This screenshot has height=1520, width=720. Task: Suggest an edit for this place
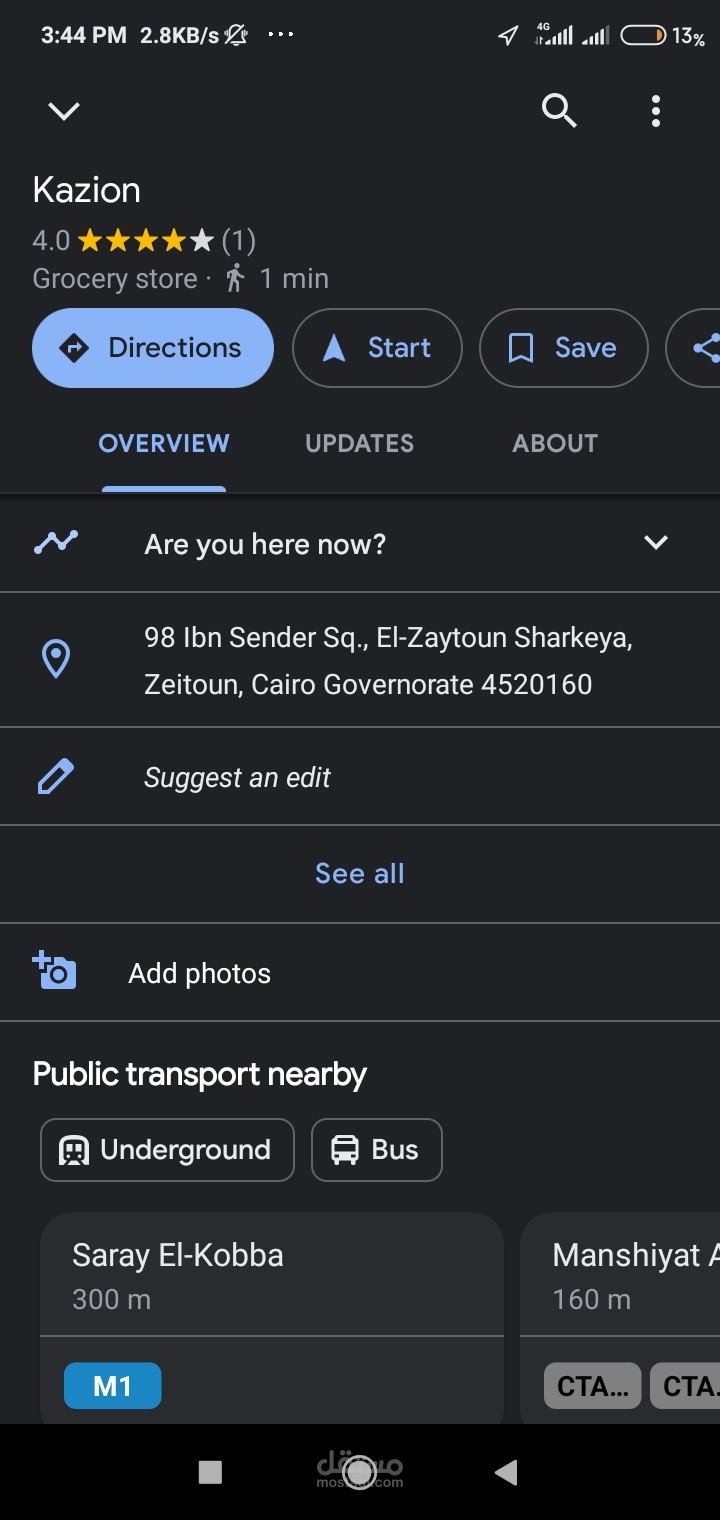click(237, 777)
